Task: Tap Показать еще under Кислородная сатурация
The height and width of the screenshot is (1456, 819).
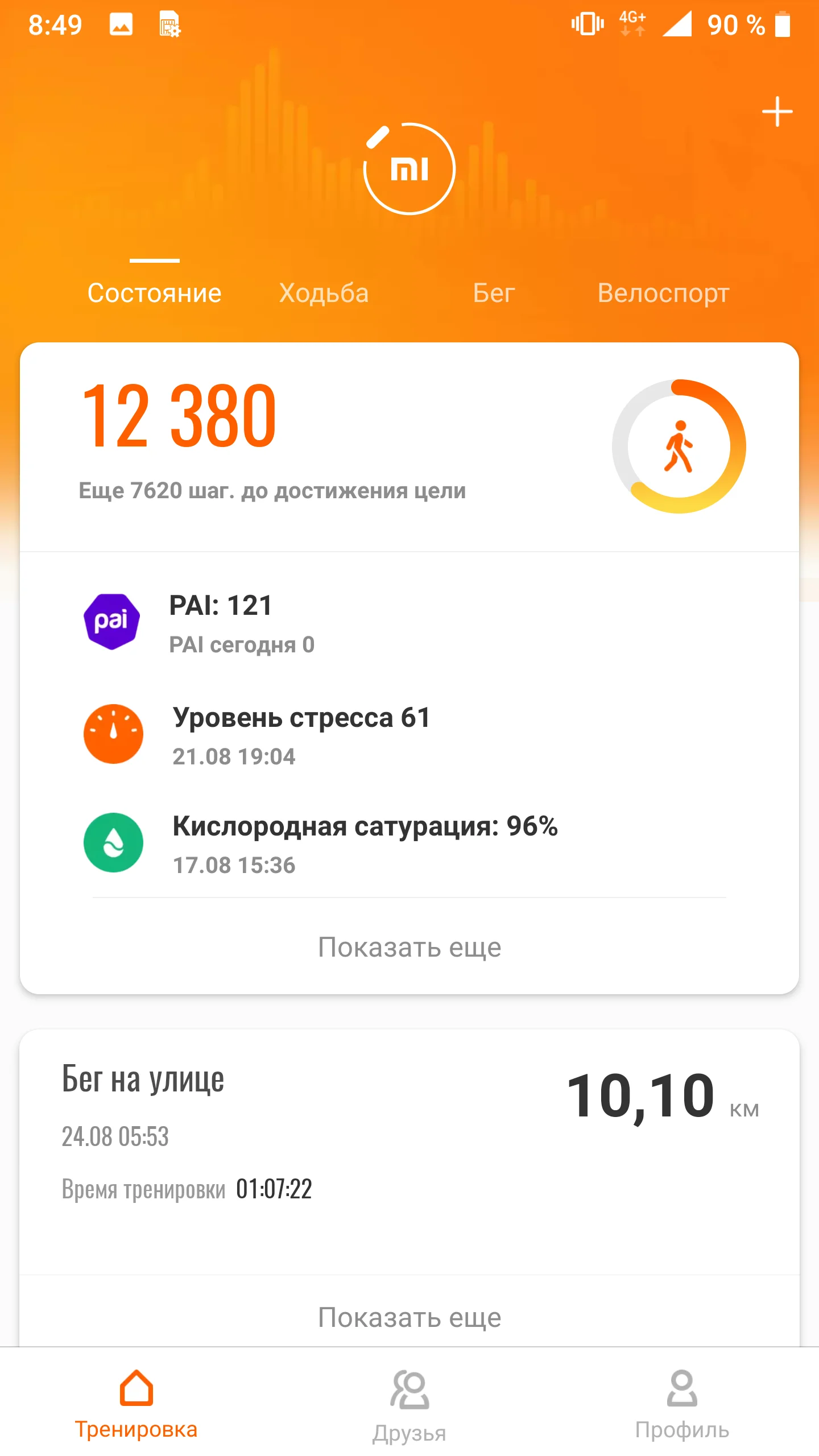Action: (x=409, y=948)
